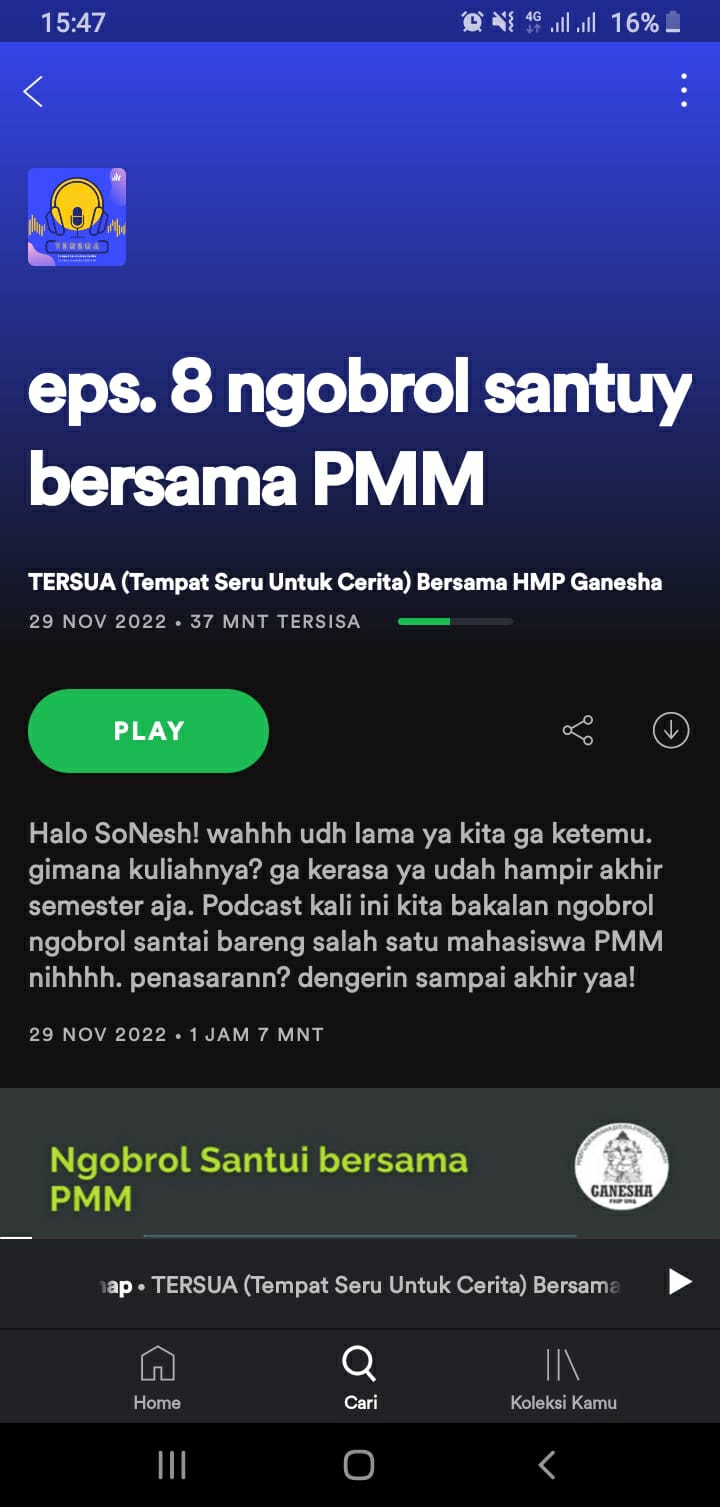Tap the system back navigation button
Screen dimensions: 720x1507
(546, 1466)
